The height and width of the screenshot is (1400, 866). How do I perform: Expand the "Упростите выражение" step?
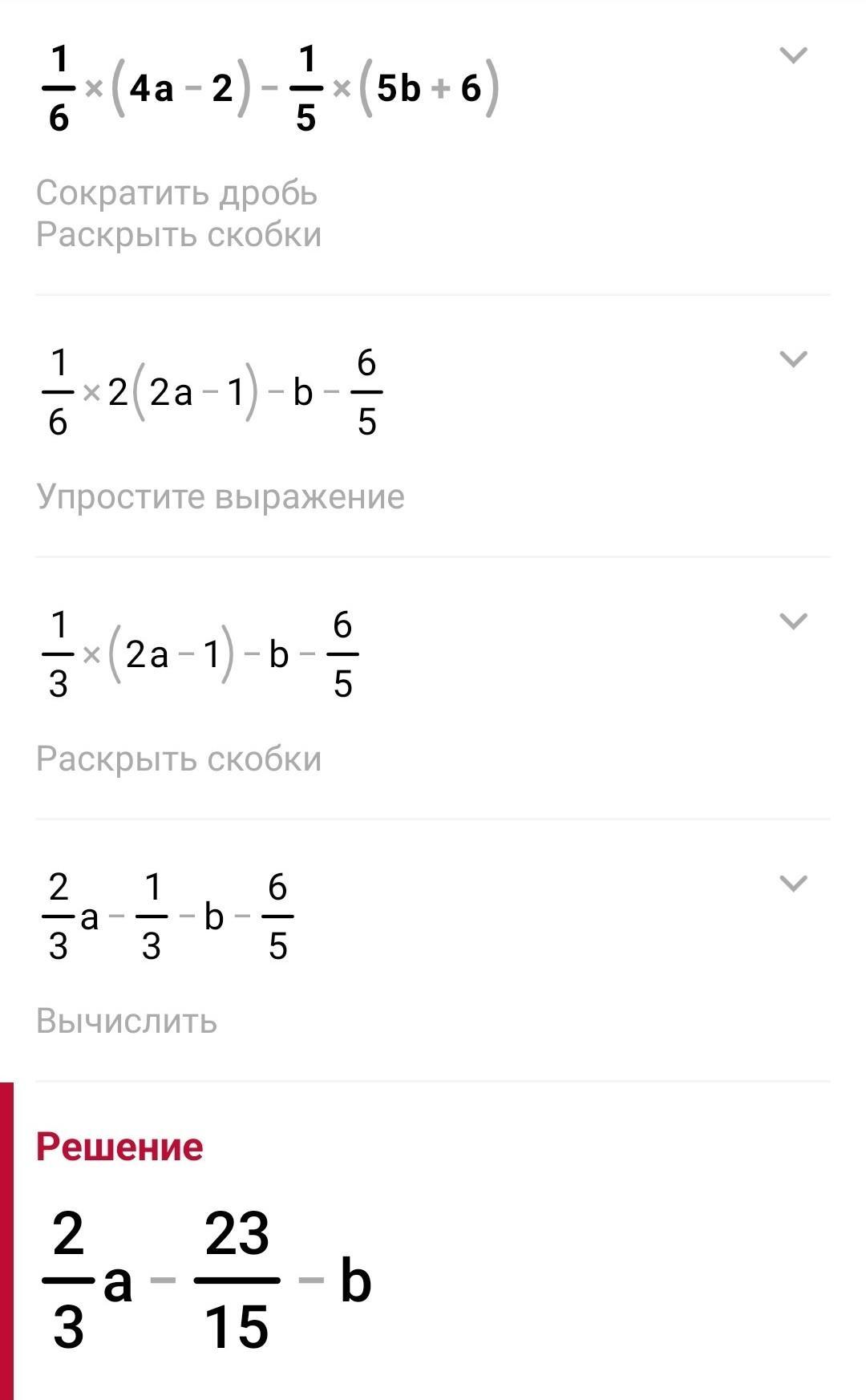(x=793, y=358)
